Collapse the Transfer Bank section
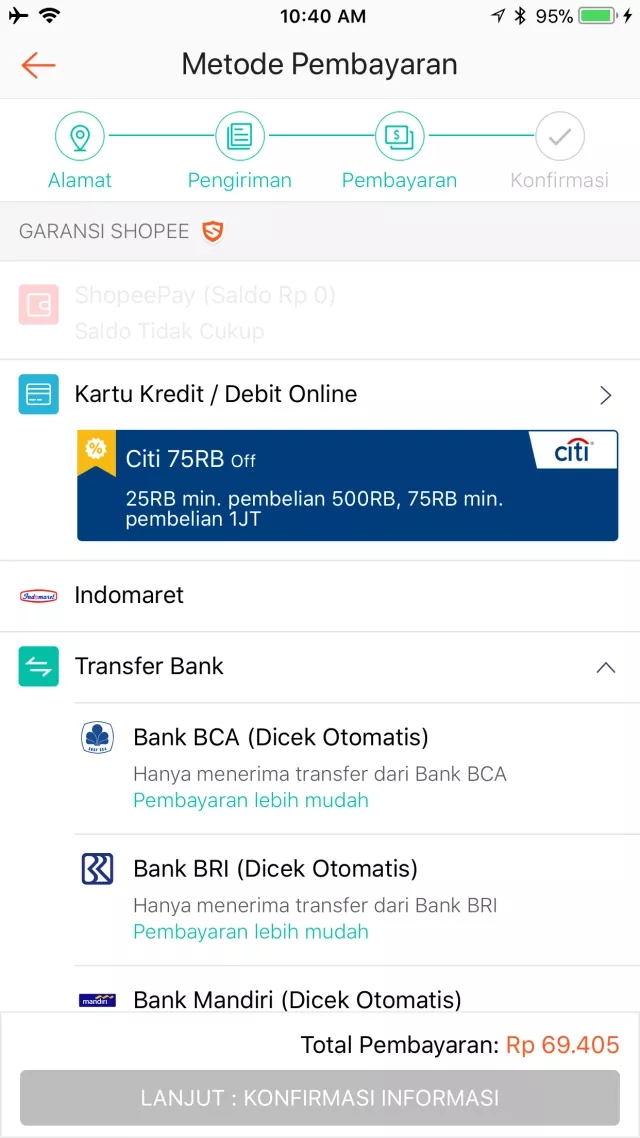This screenshot has height=1138, width=640. [x=605, y=667]
